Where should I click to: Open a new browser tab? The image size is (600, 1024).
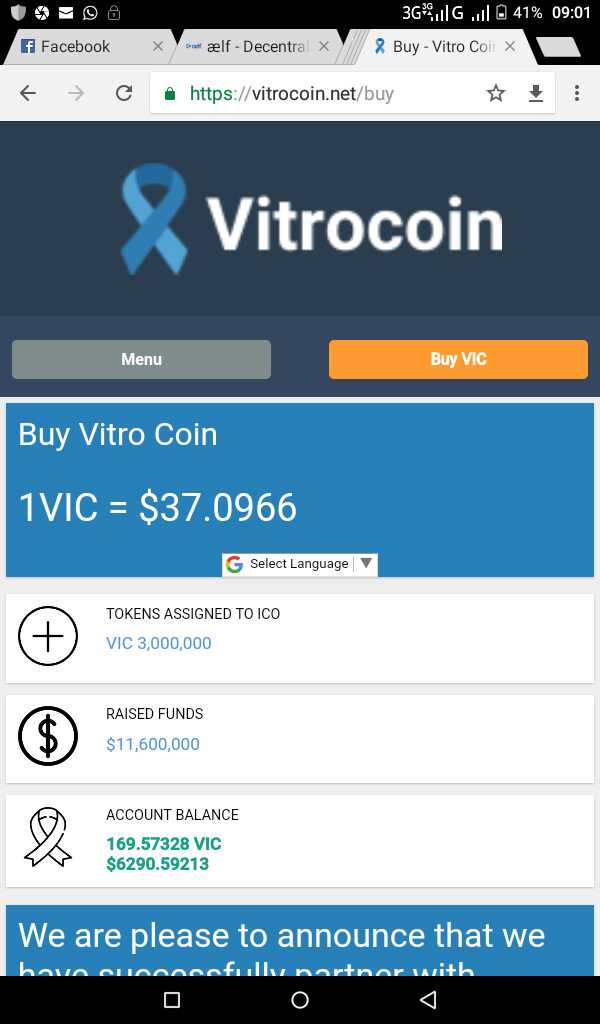[557, 46]
